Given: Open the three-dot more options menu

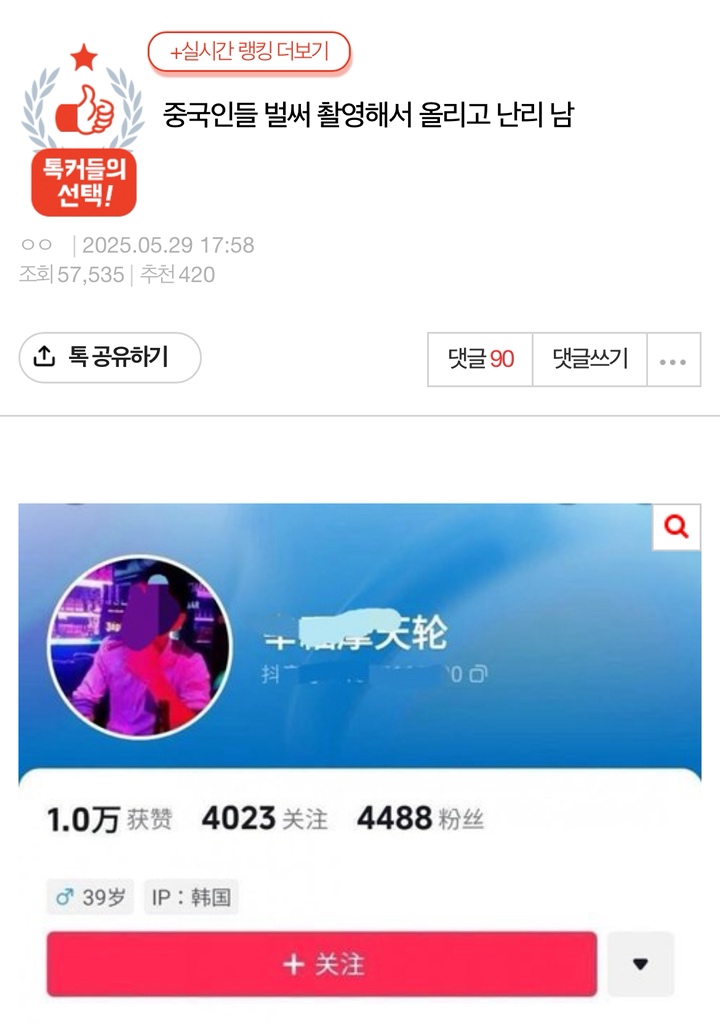Looking at the screenshot, I should pyautogui.click(x=673, y=360).
